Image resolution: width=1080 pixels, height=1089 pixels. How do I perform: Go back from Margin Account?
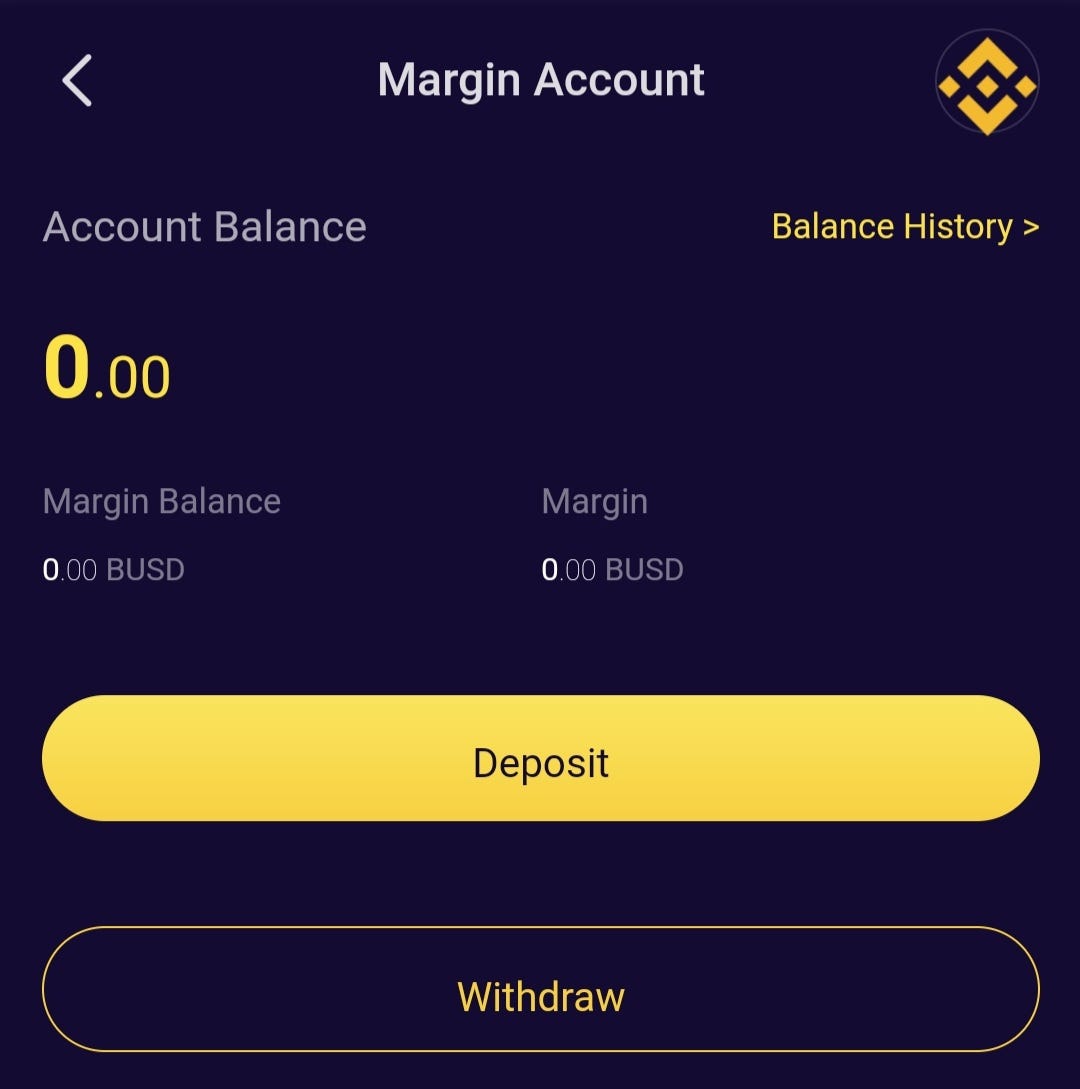(x=77, y=81)
